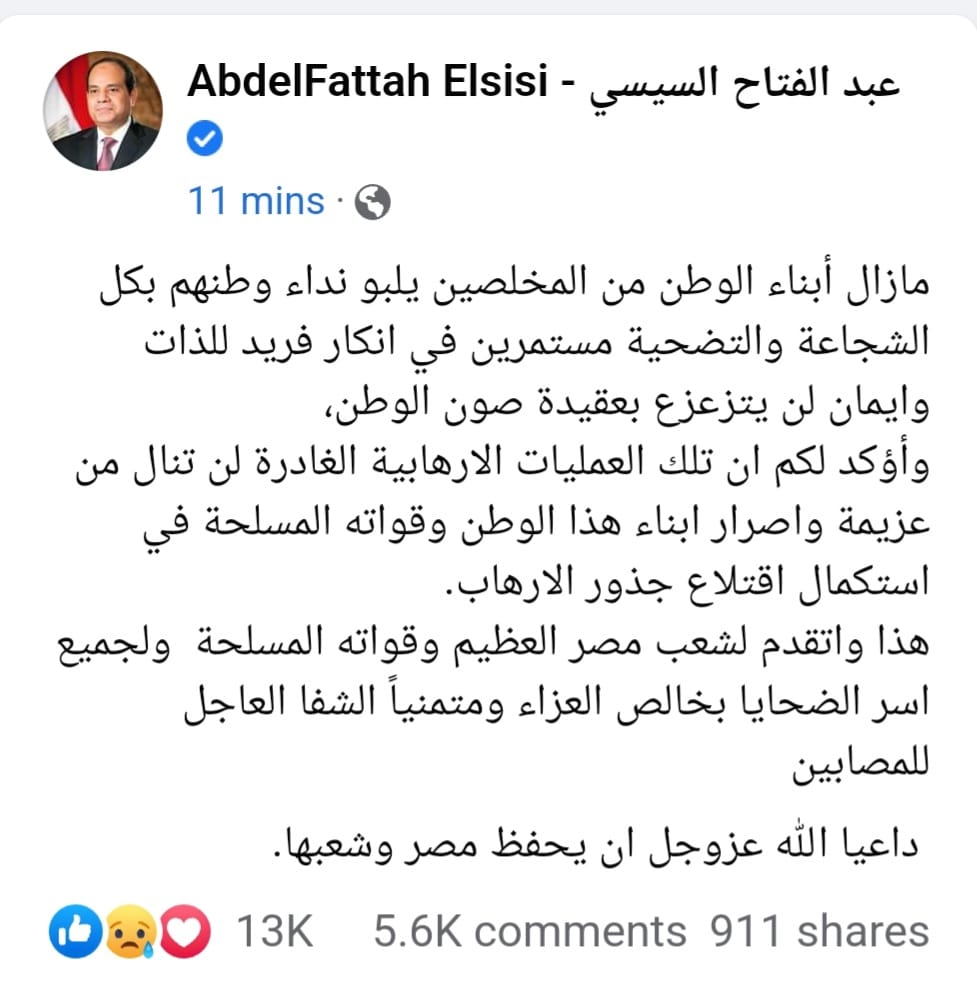Image resolution: width=977 pixels, height=991 pixels.
Task: Open AbdelFattah Elsisi's profile picture
Action: [x=103, y=111]
